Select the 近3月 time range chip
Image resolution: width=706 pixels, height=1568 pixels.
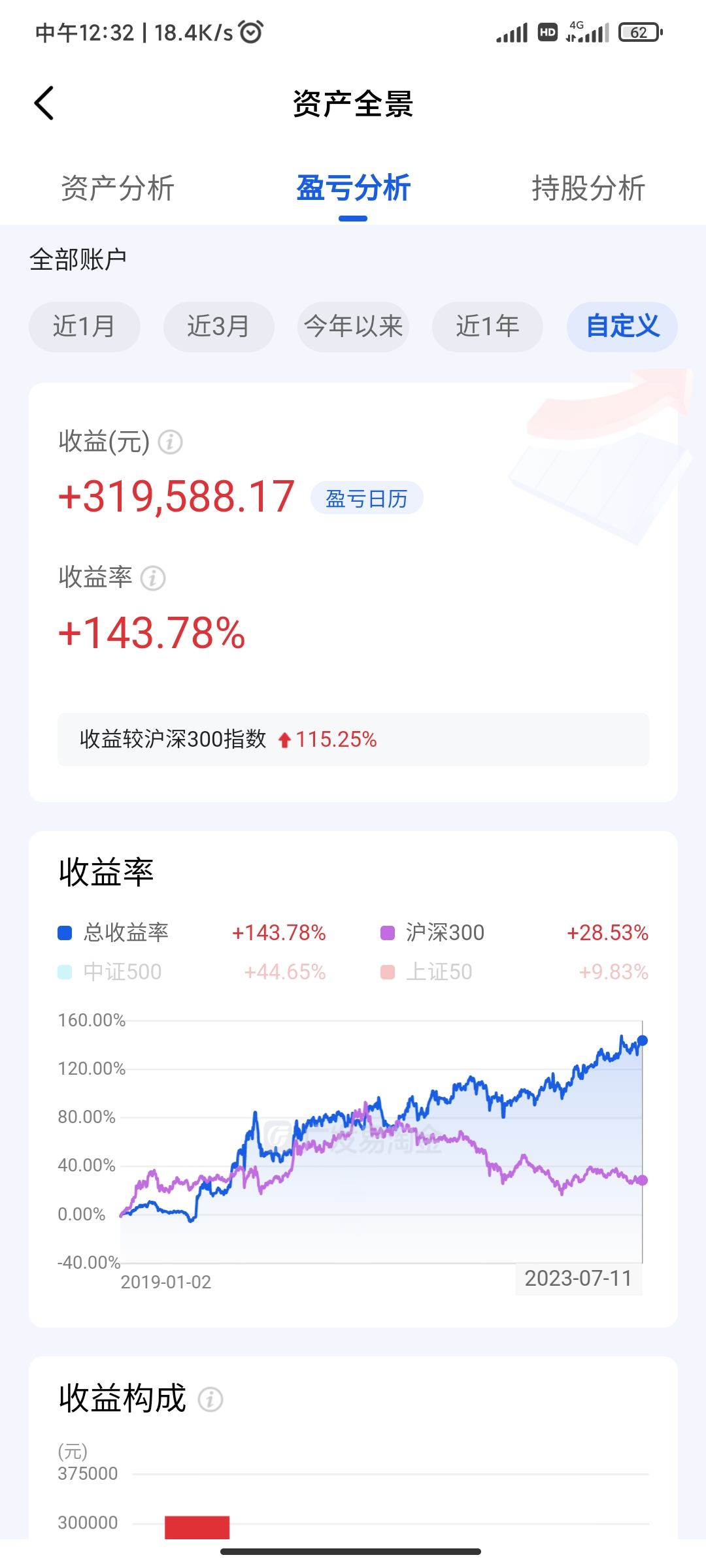218,327
